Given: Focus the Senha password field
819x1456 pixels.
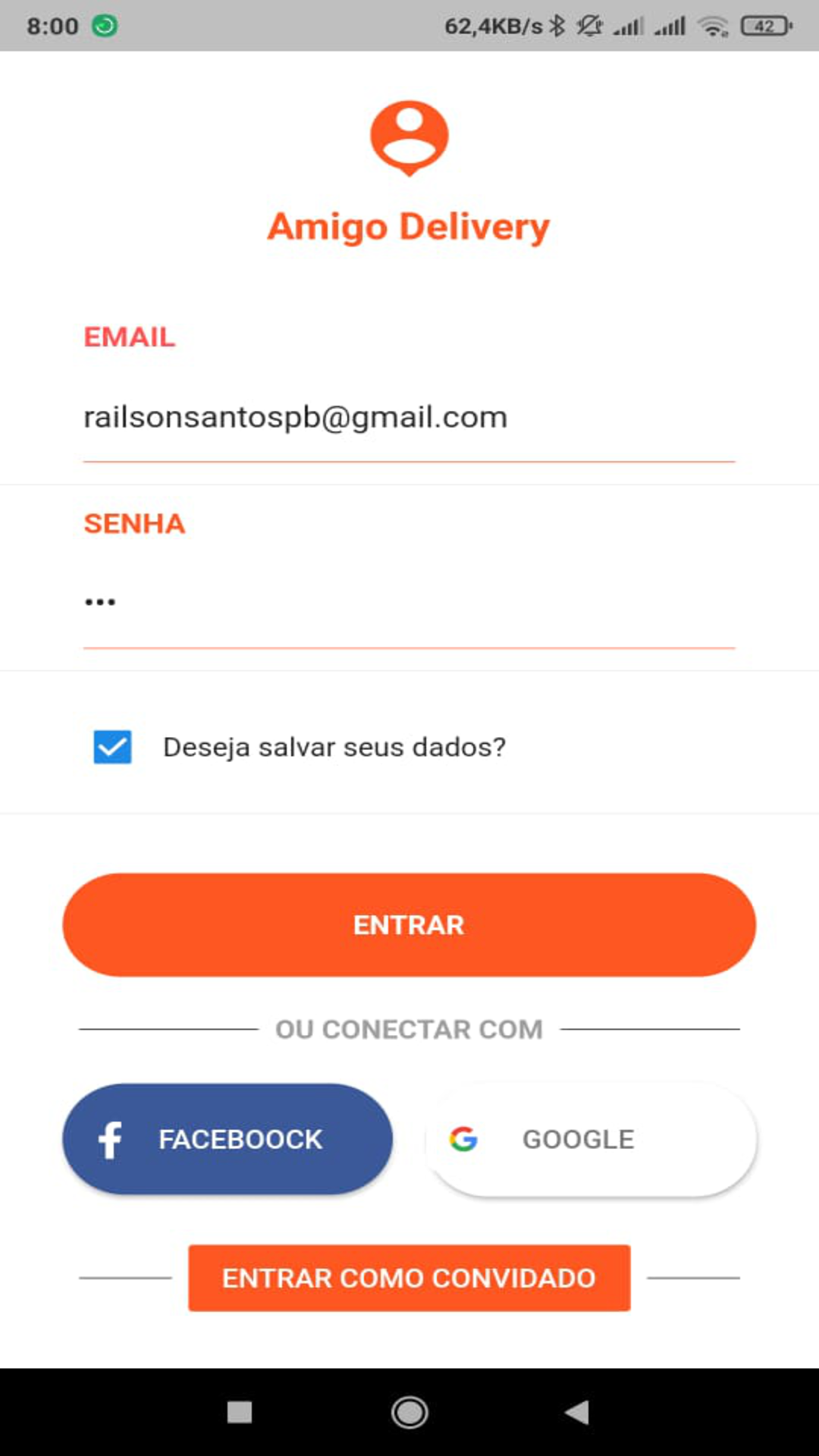Looking at the screenshot, I should (x=409, y=604).
